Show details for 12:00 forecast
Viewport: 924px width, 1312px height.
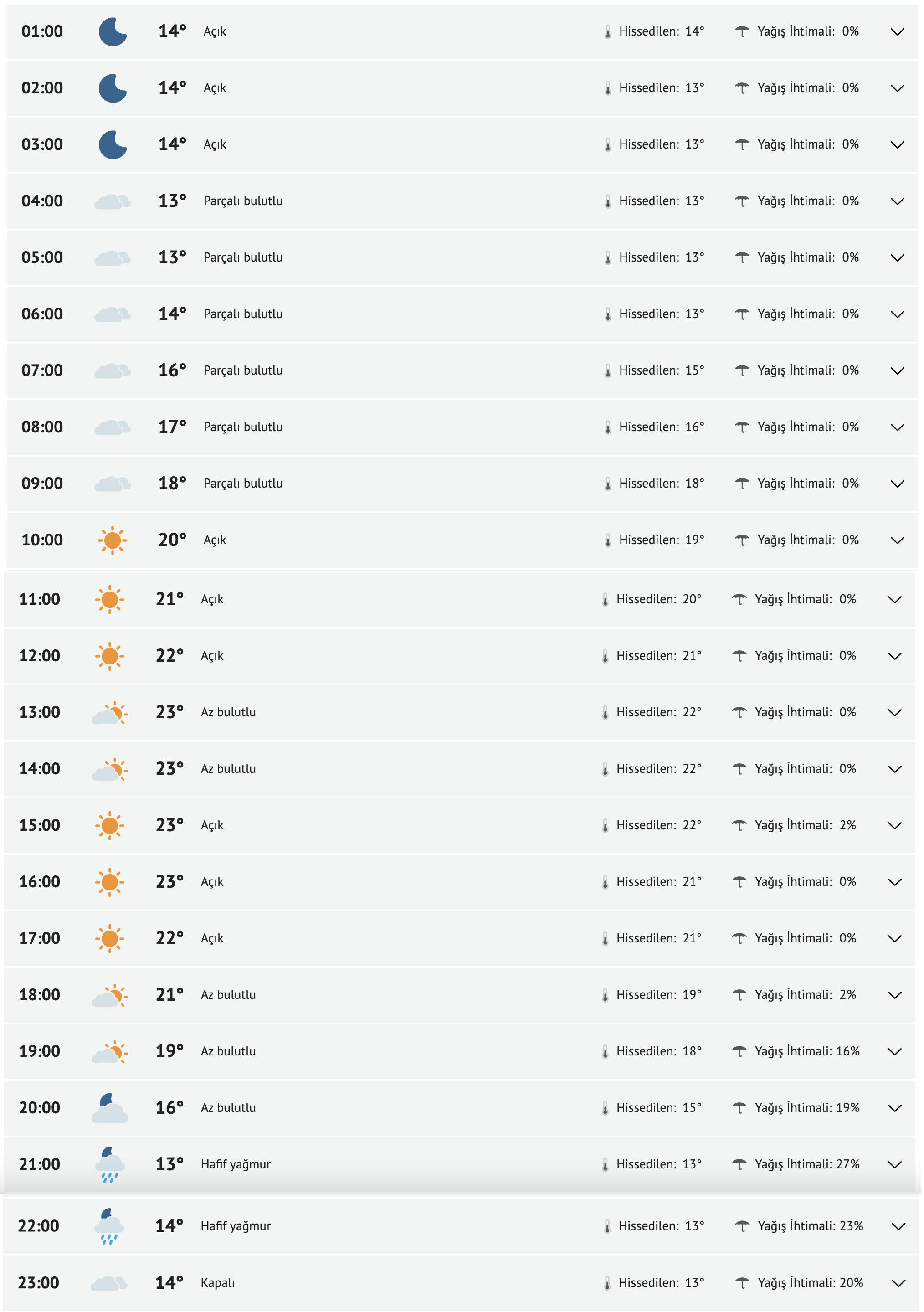pos(894,657)
